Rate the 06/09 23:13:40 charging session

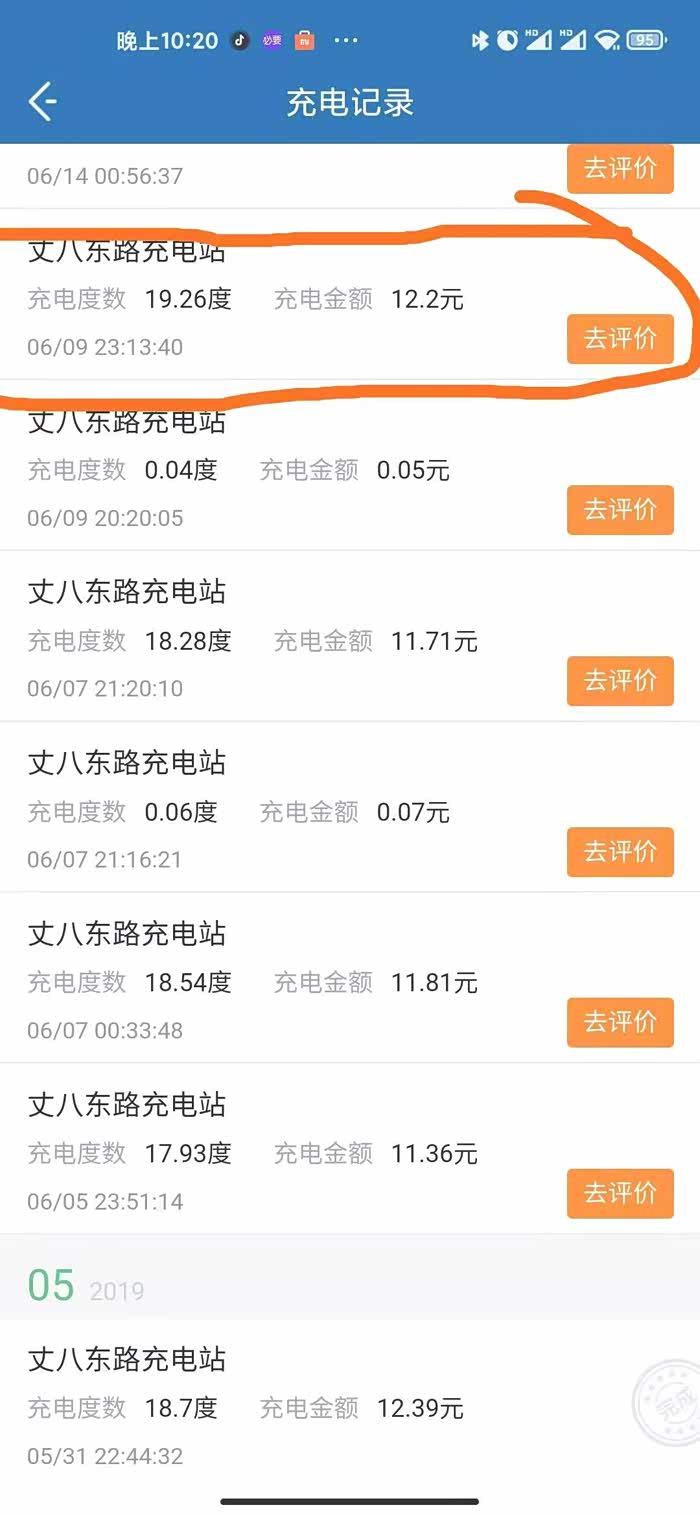[620, 339]
